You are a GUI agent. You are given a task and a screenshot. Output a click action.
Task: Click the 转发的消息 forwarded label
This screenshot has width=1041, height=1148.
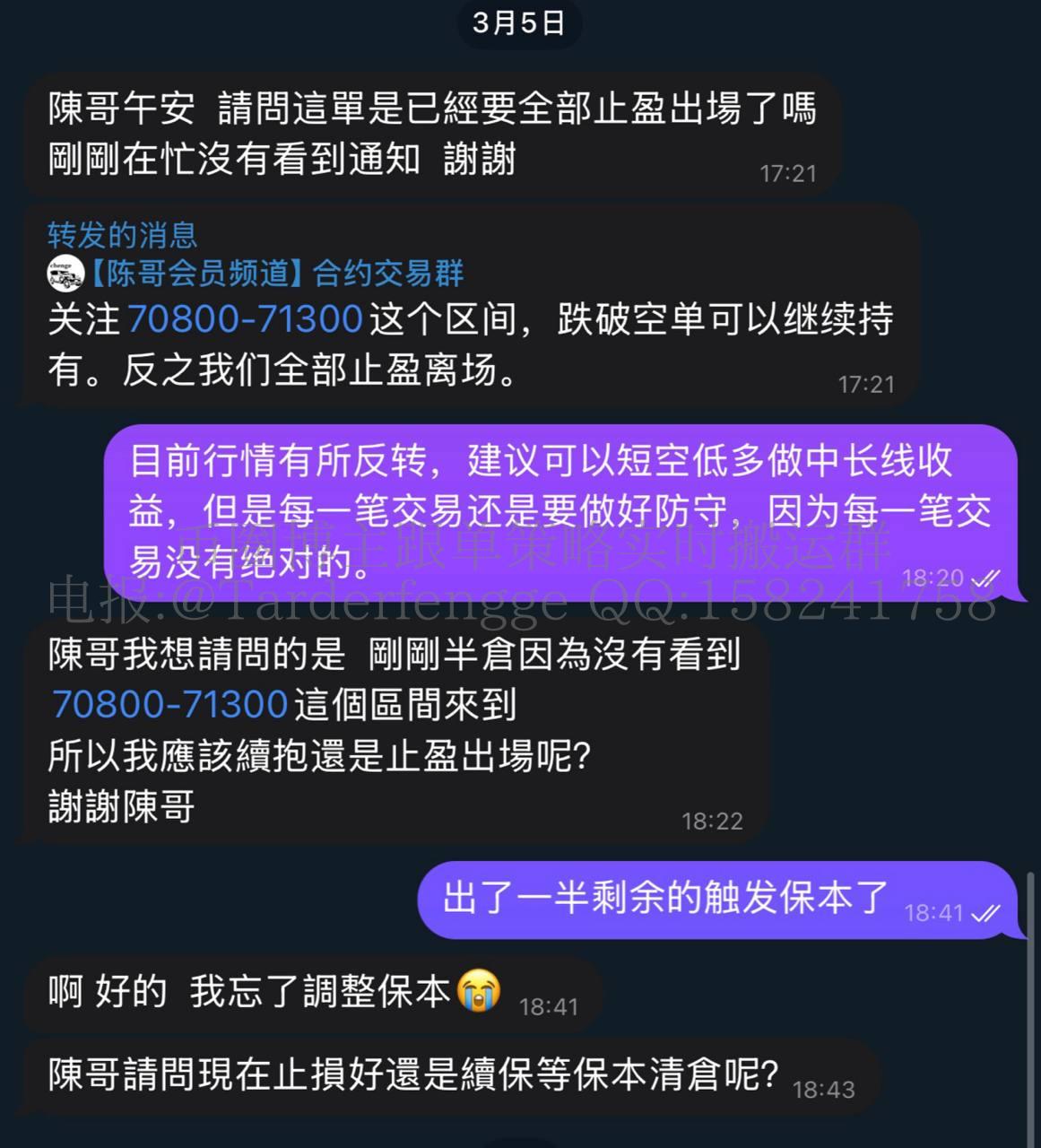coord(125,235)
